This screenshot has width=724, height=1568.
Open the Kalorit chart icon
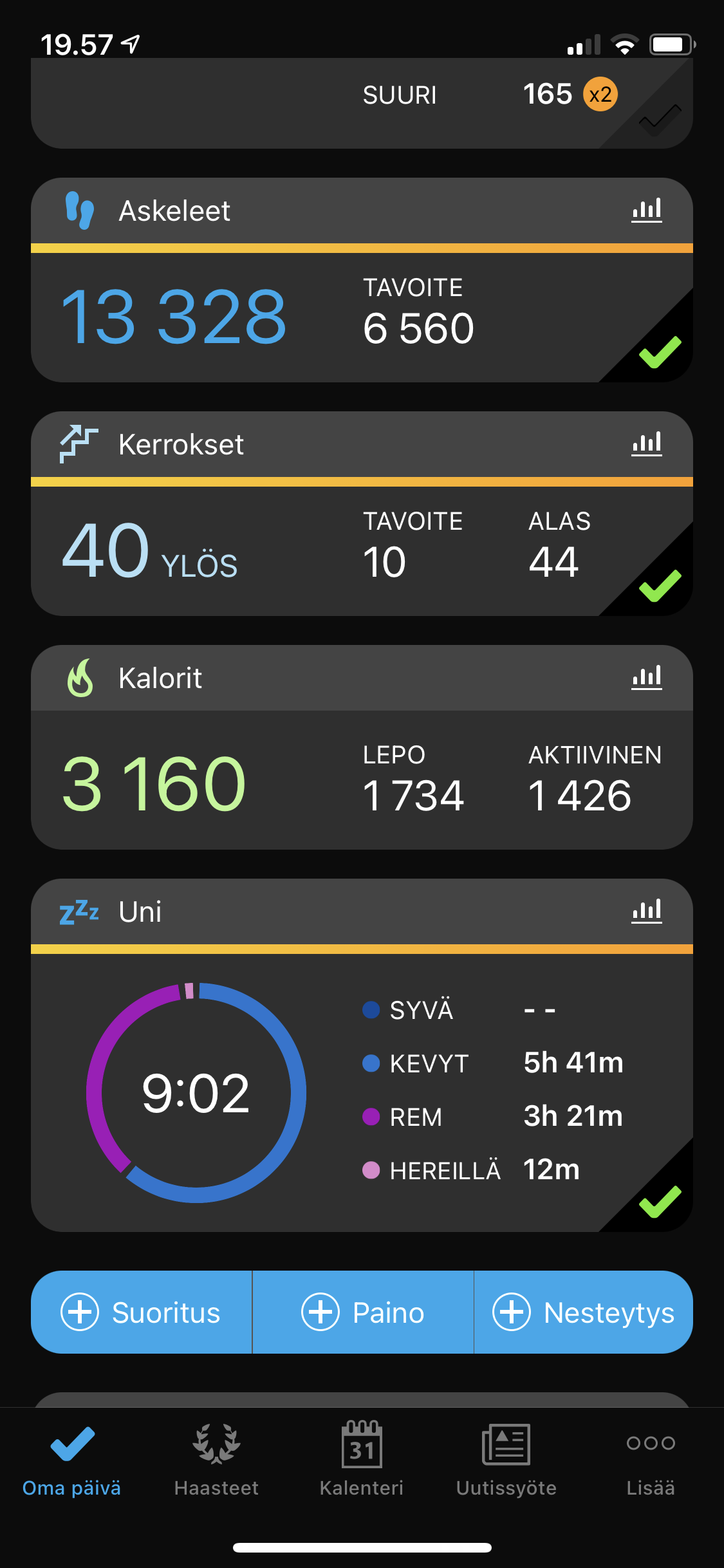point(646,678)
